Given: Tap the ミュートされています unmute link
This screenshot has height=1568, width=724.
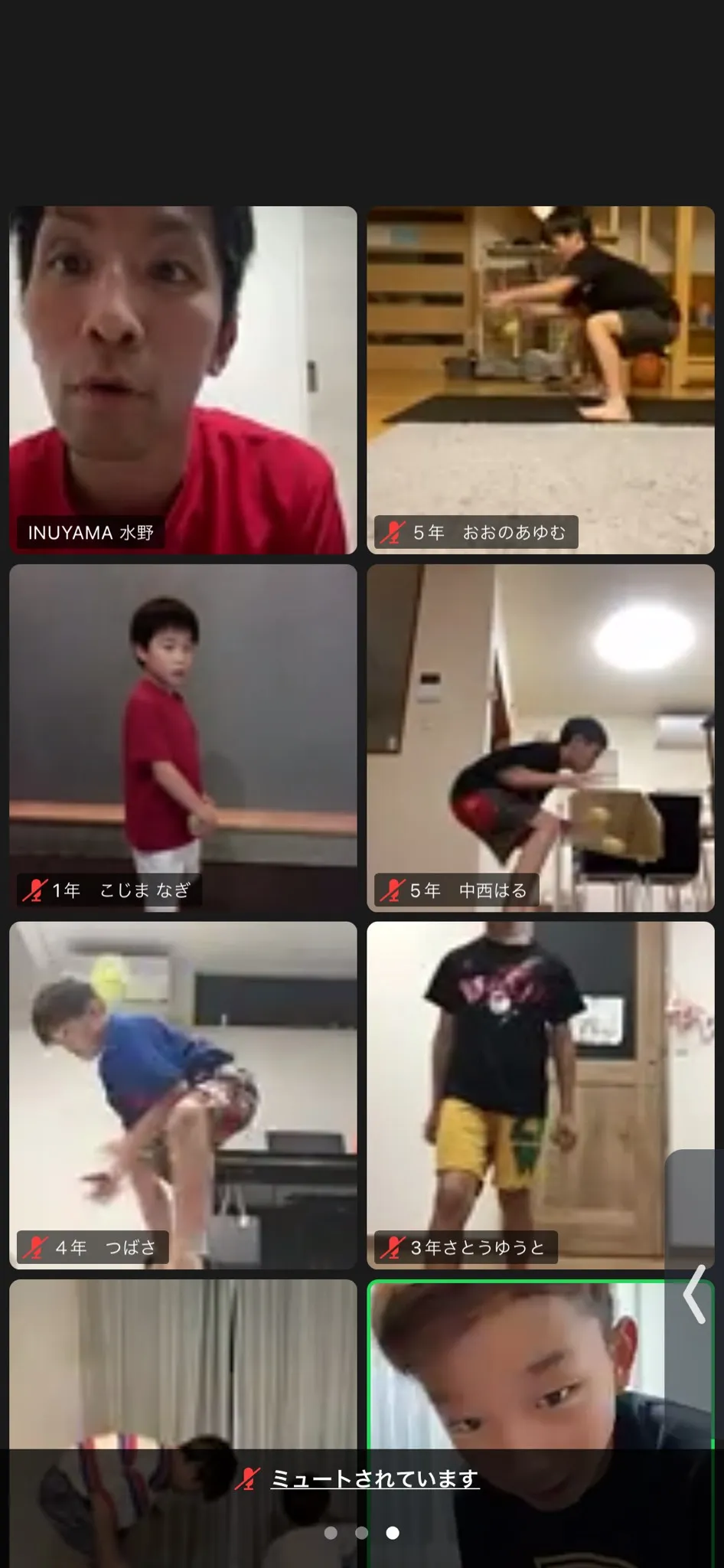Looking at the screenshot, I should pos(374,1478).
